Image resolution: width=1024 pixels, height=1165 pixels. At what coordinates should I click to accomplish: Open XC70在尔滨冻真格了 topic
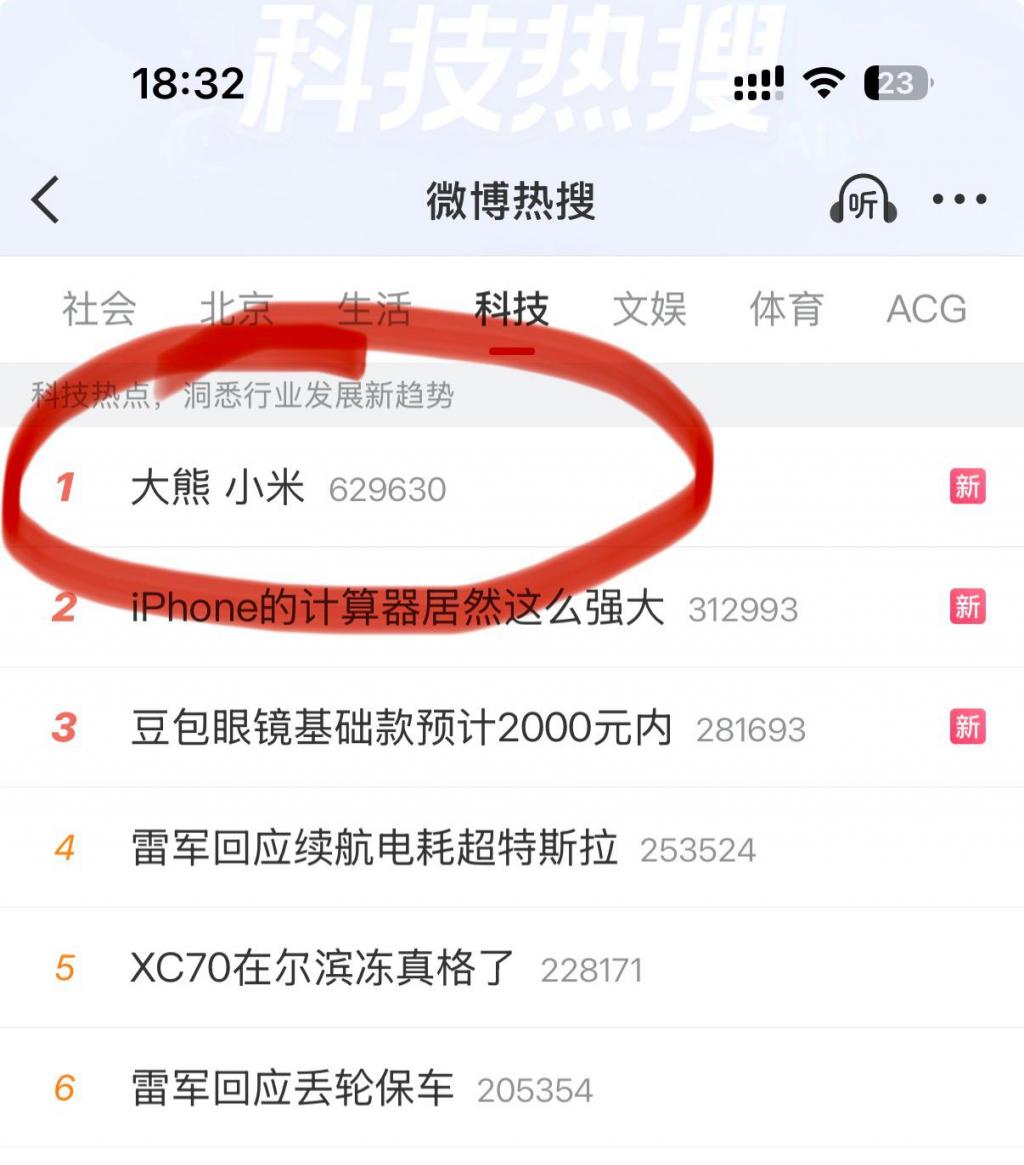(x=322, y=968)
